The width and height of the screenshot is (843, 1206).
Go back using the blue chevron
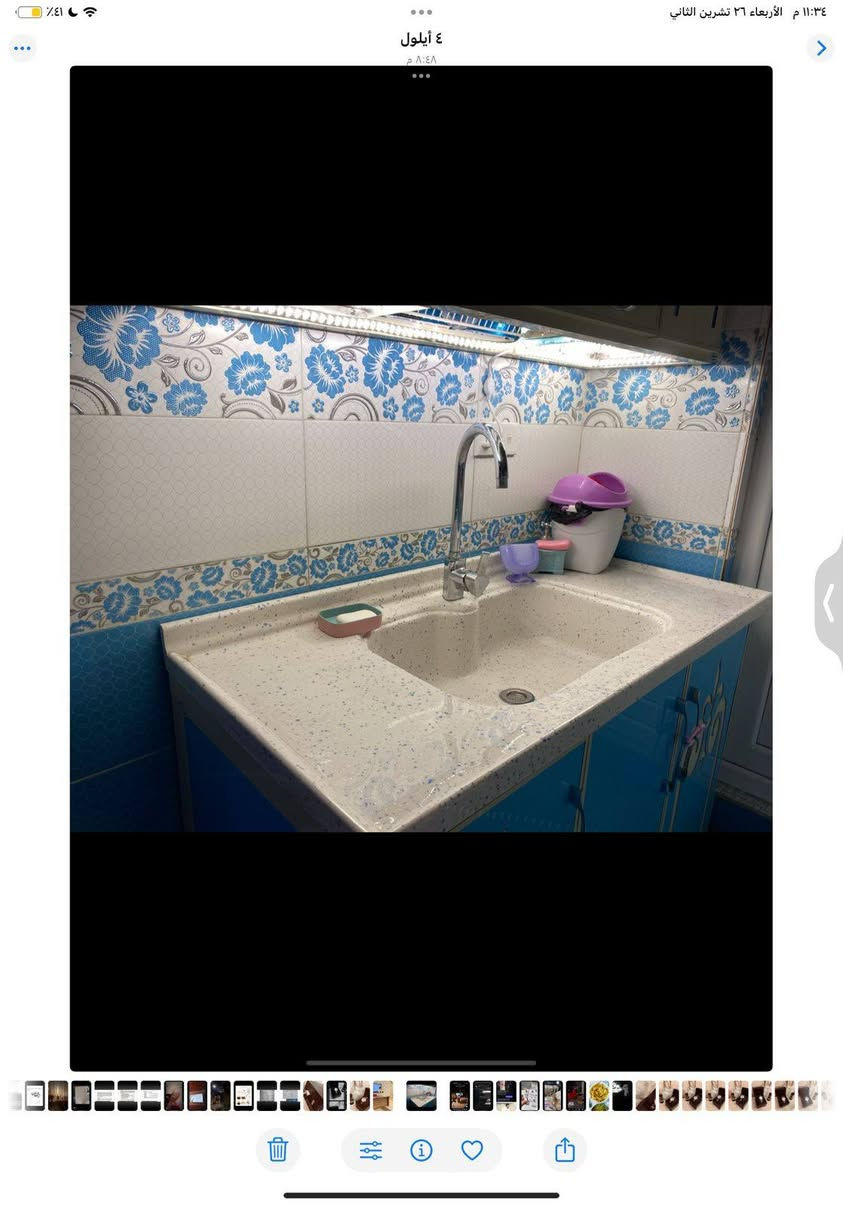pos(821,47)
